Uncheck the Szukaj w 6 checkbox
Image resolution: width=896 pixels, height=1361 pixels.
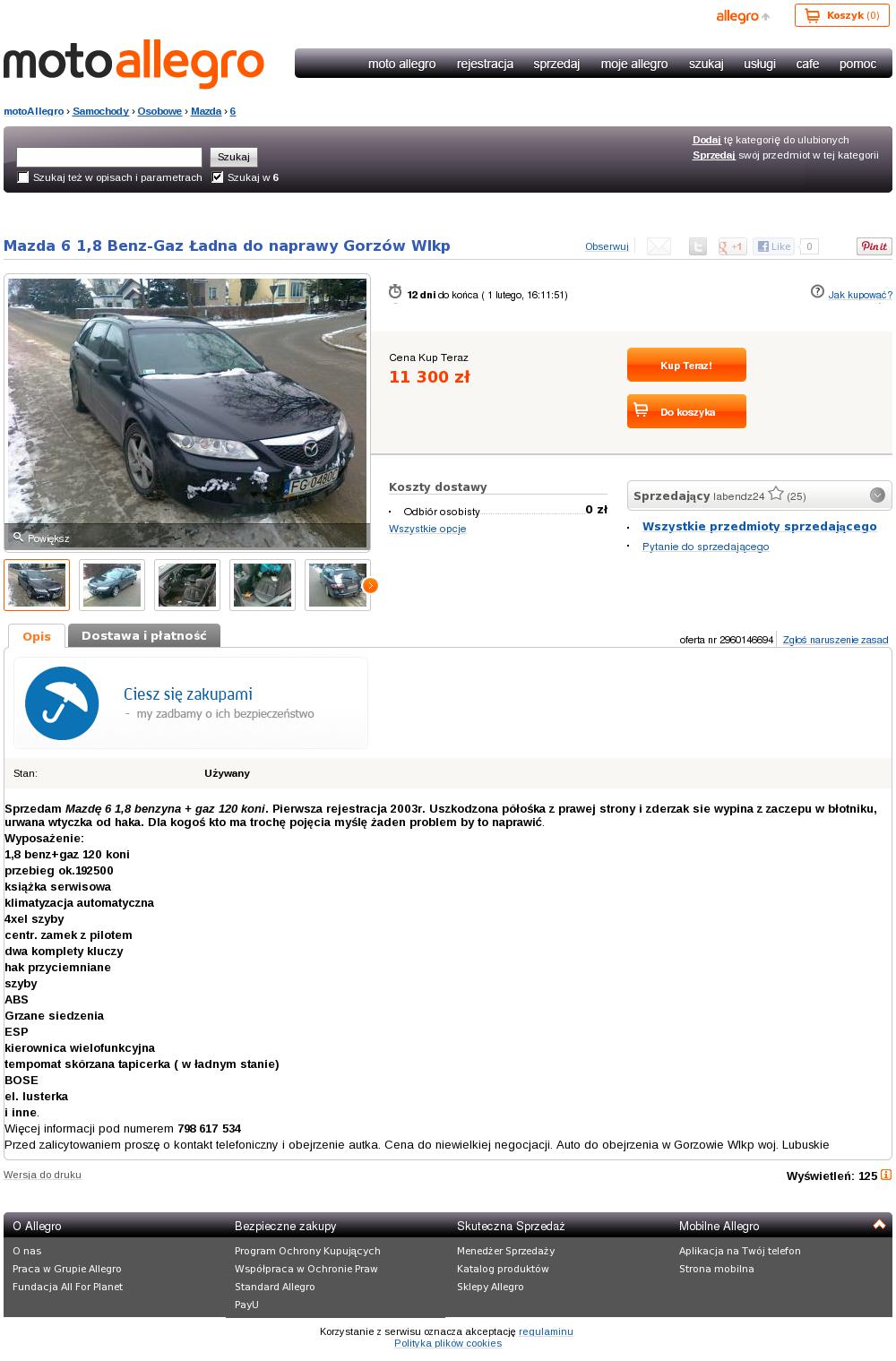218,177
